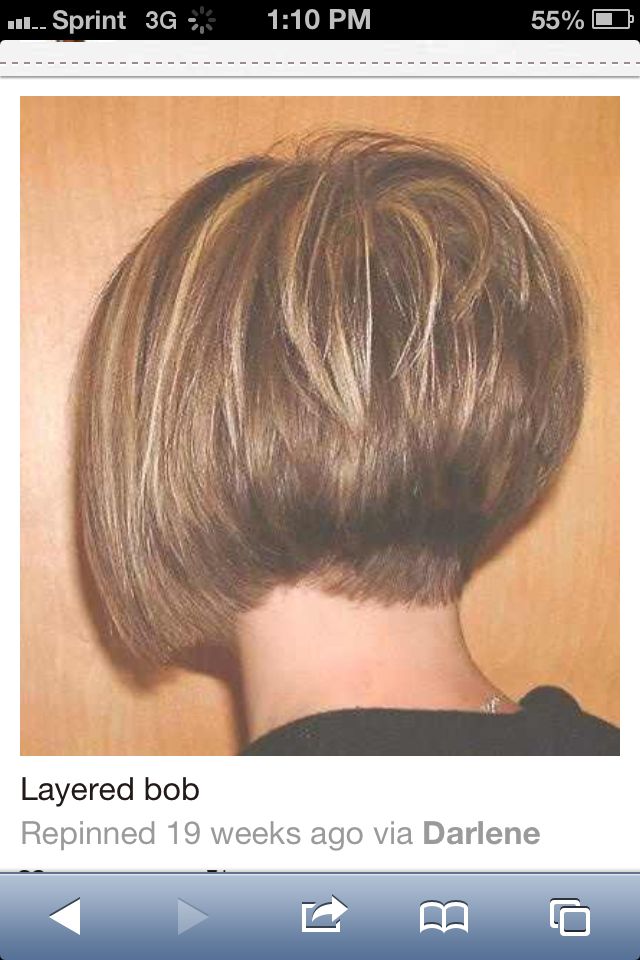Open Darlene's profile link

[x=481, y=834]
